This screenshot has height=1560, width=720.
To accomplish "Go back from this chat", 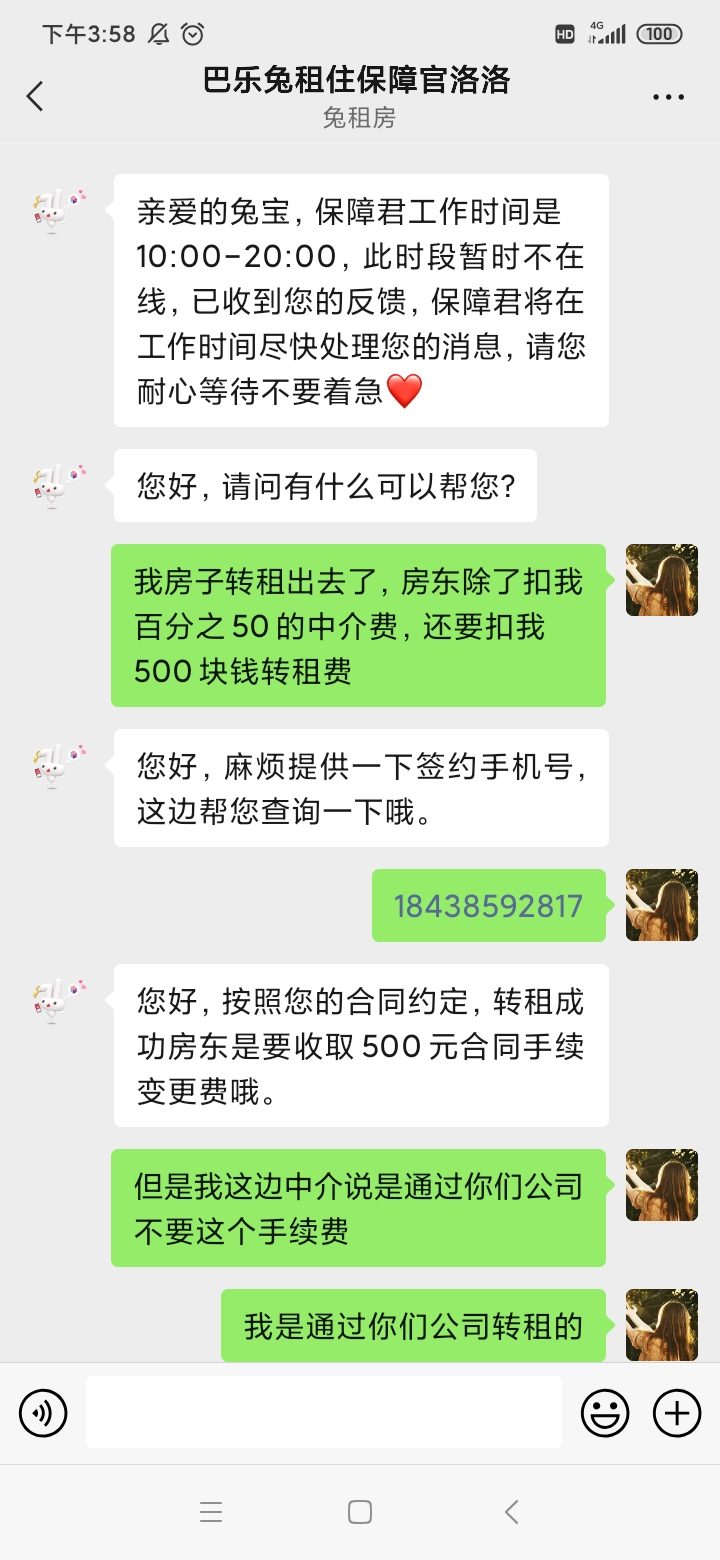I will tap(35, 97).
